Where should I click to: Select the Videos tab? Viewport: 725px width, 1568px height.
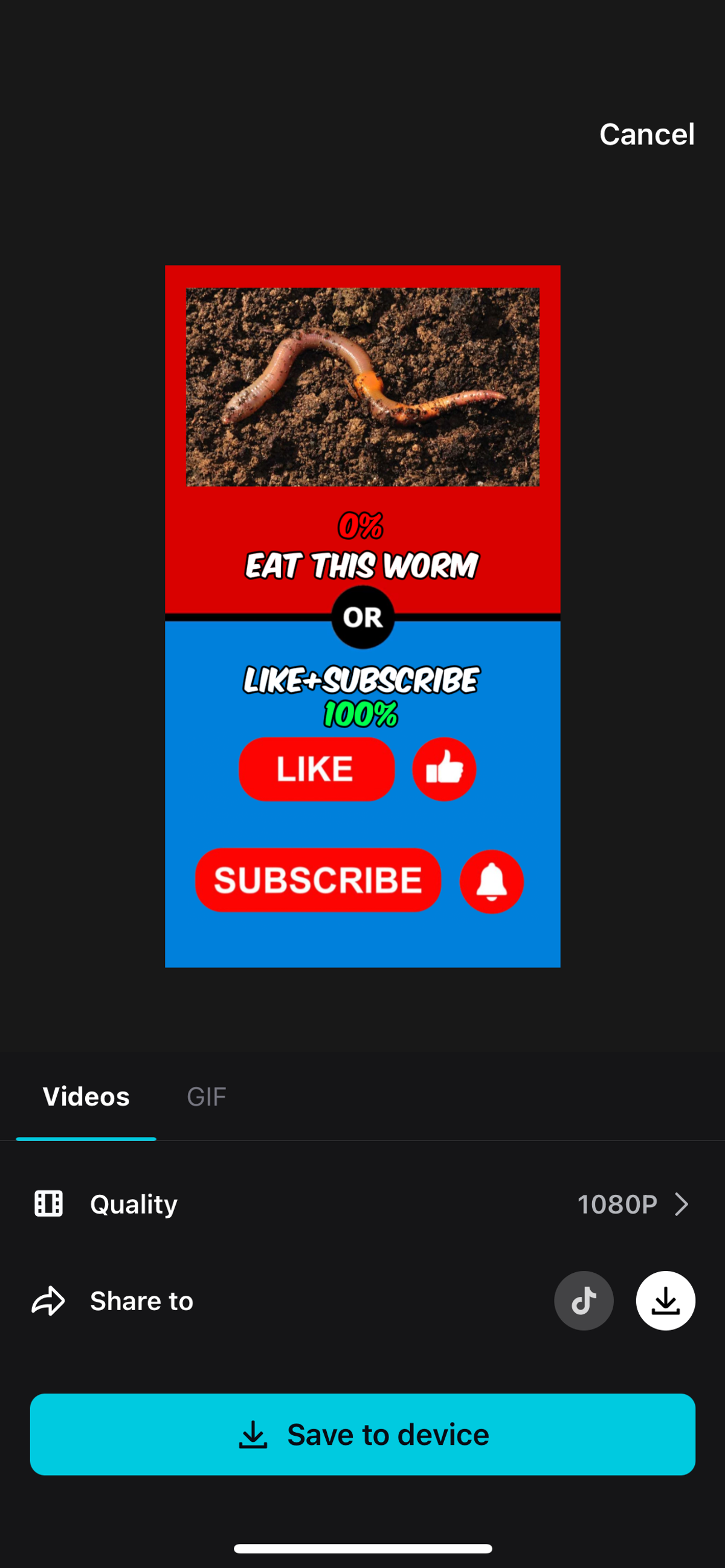point(86,1097)
